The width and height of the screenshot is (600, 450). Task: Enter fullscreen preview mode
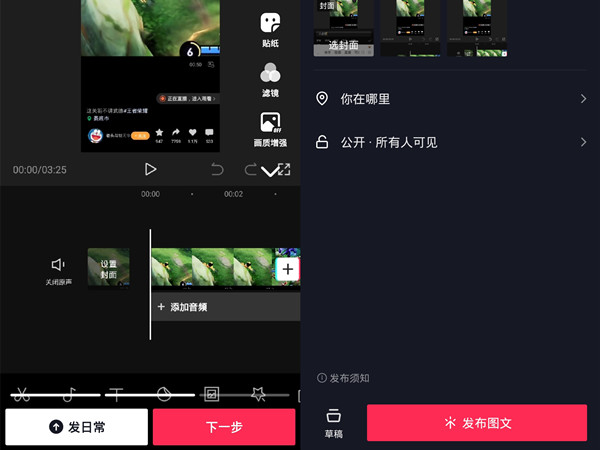click(x=284, y=170)
